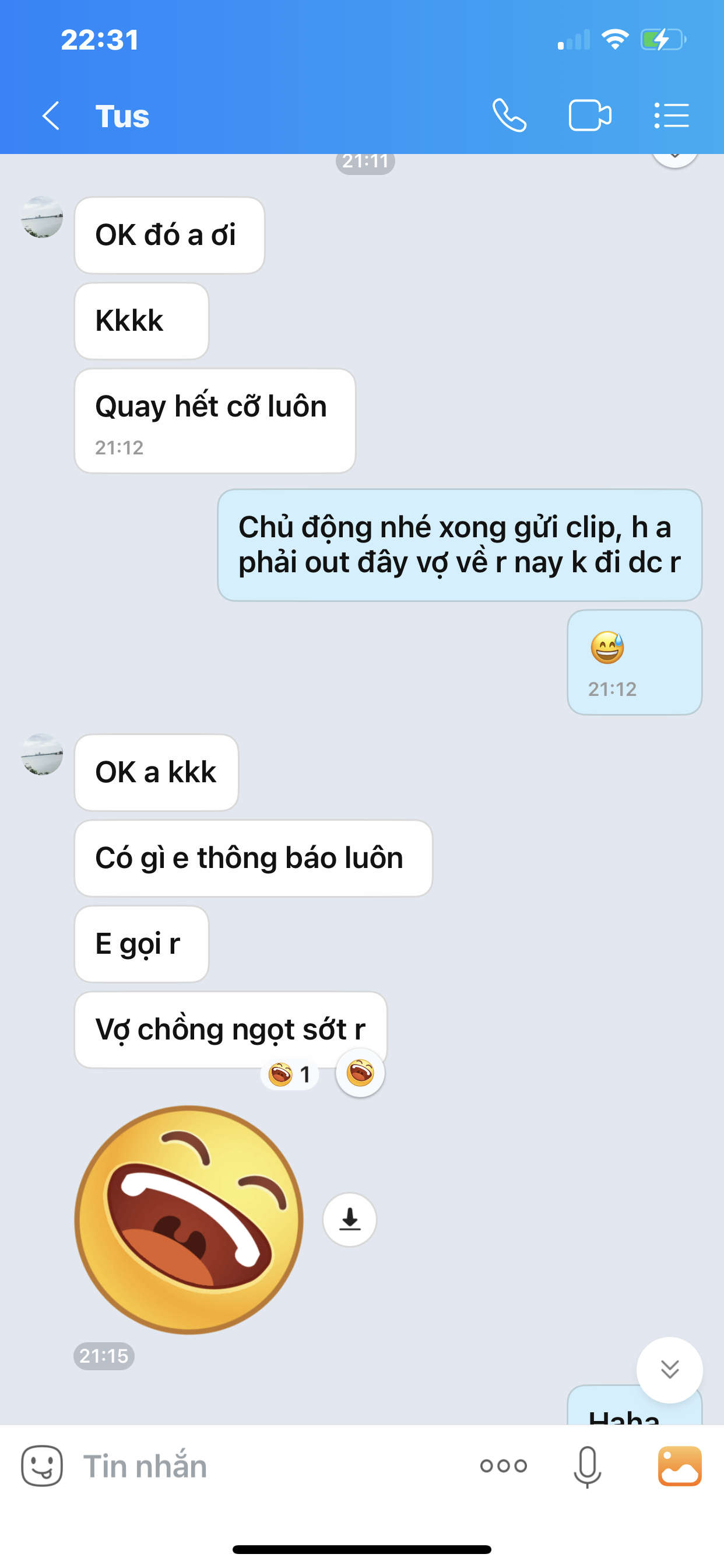Open the large laughing sticker
Screen dimensions: 724x1568
pos(189,1219)
